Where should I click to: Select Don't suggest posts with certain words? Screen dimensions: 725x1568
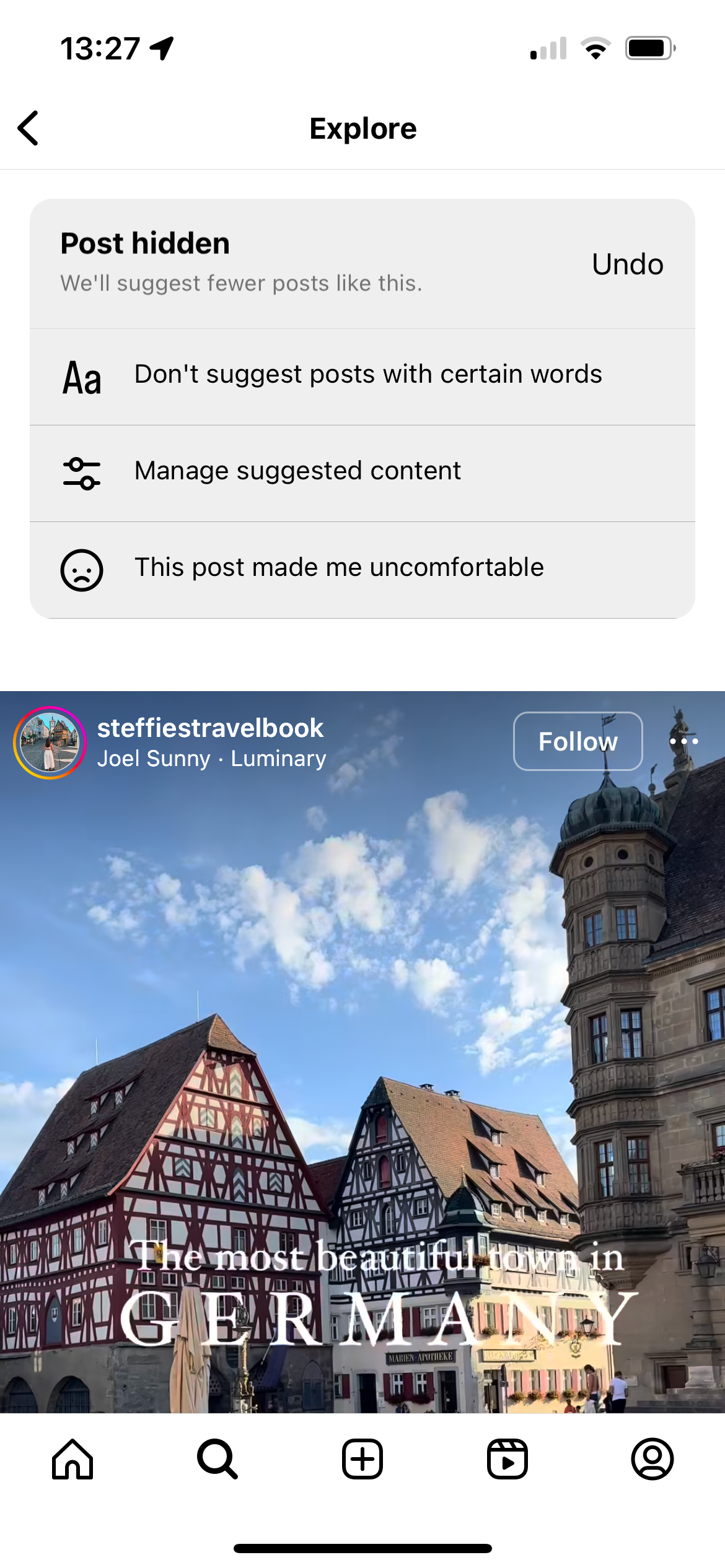tap(368, 375)
